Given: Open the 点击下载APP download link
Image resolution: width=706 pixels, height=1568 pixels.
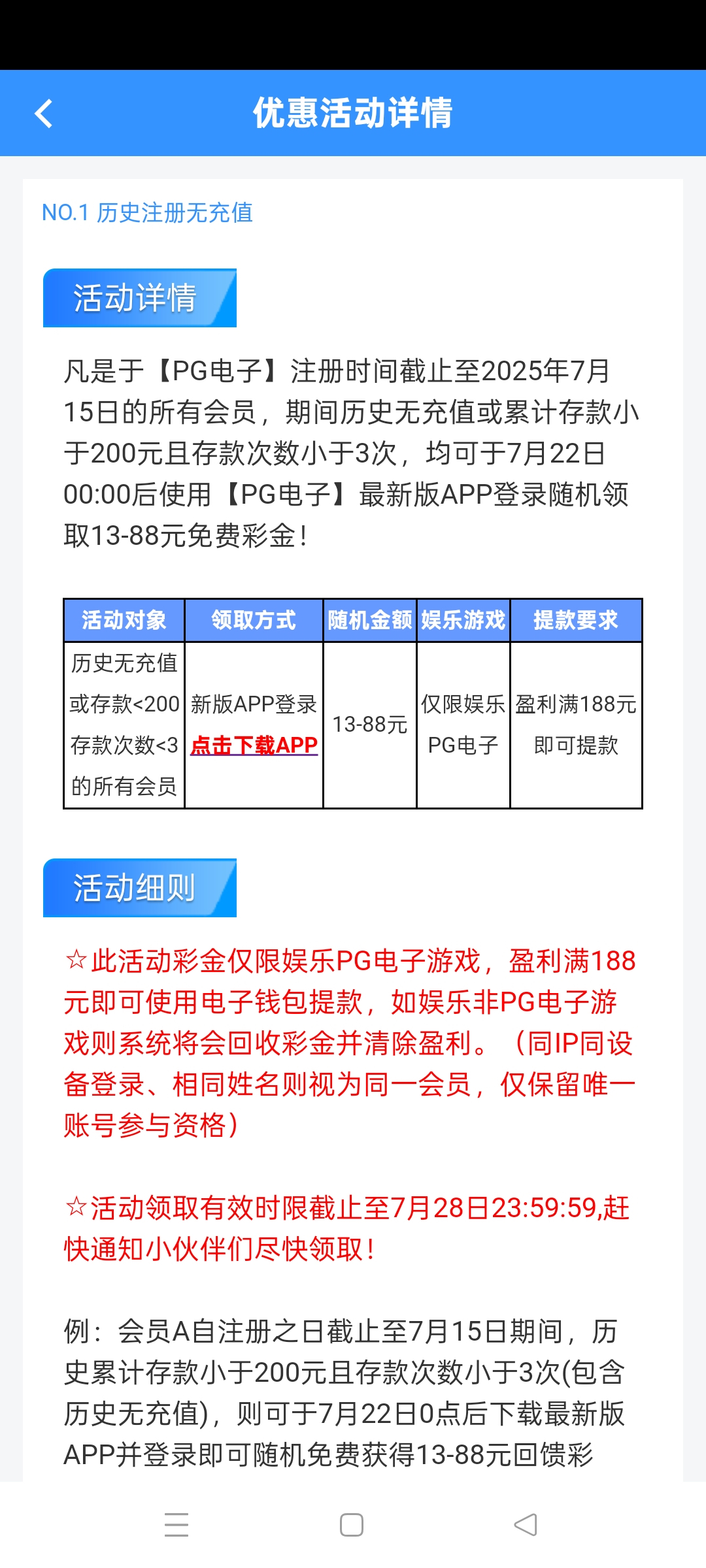Looking at the screenshot, I should [x=254, y=745].
